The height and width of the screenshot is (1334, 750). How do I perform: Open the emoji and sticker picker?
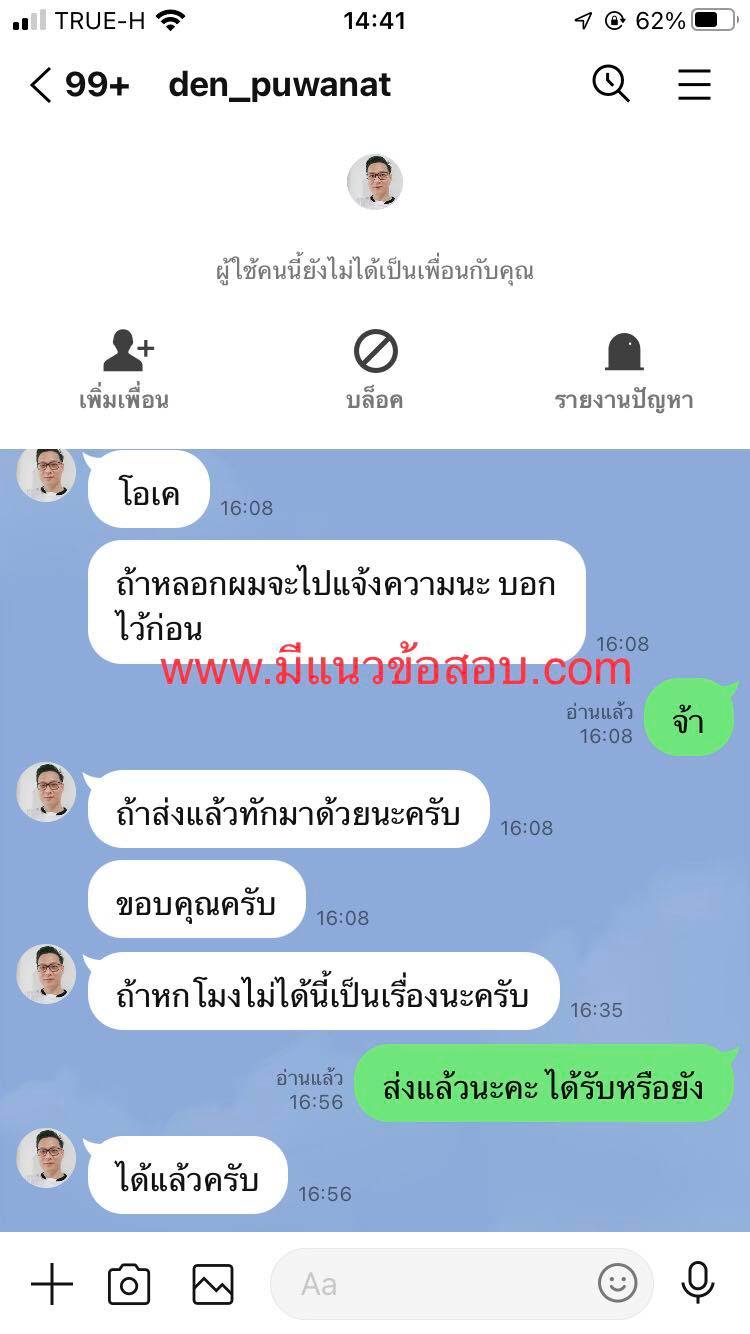[617, 1283]
